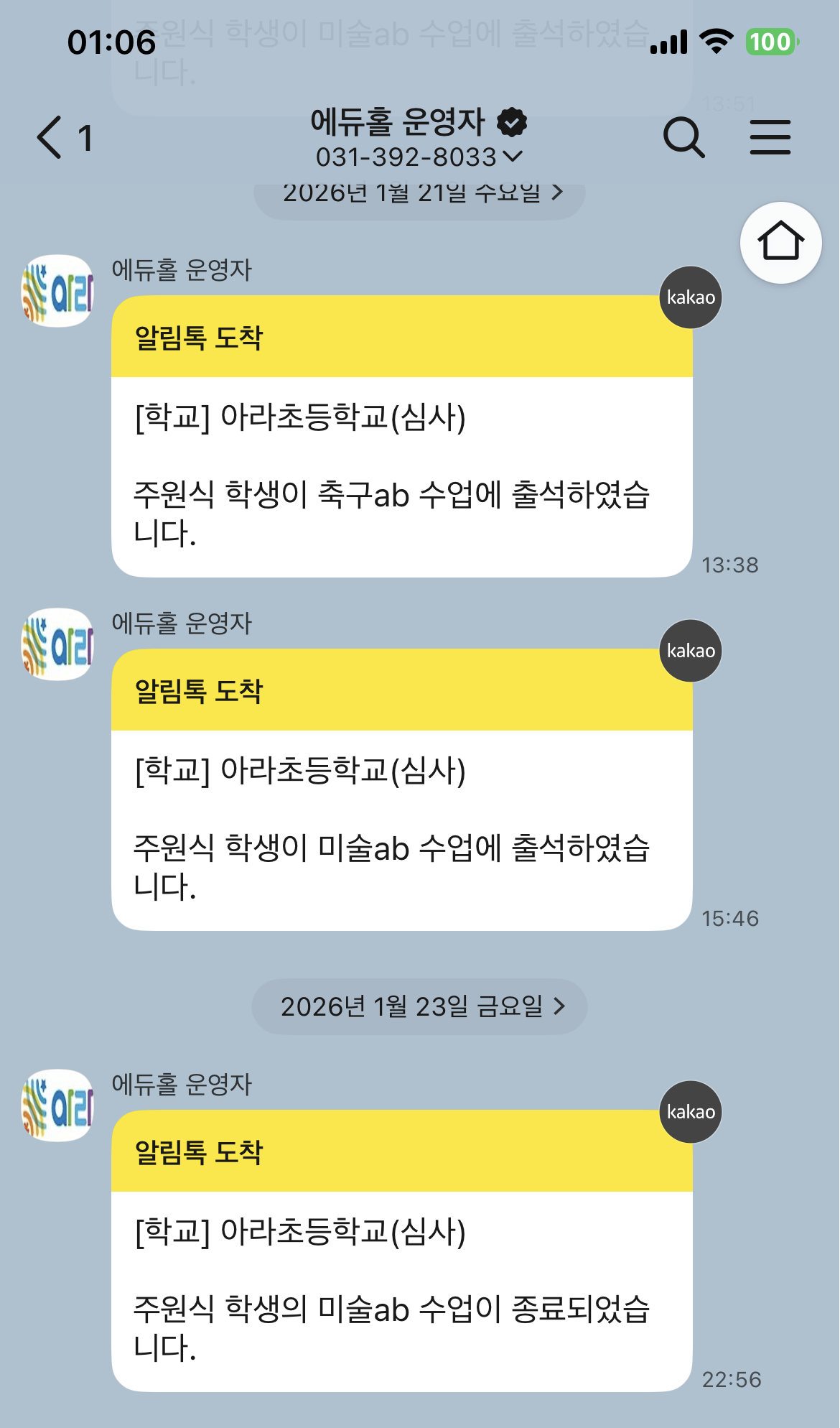Tap the 알림톡 도착 header on first message

pyautogui.click(x=200, y=340)
